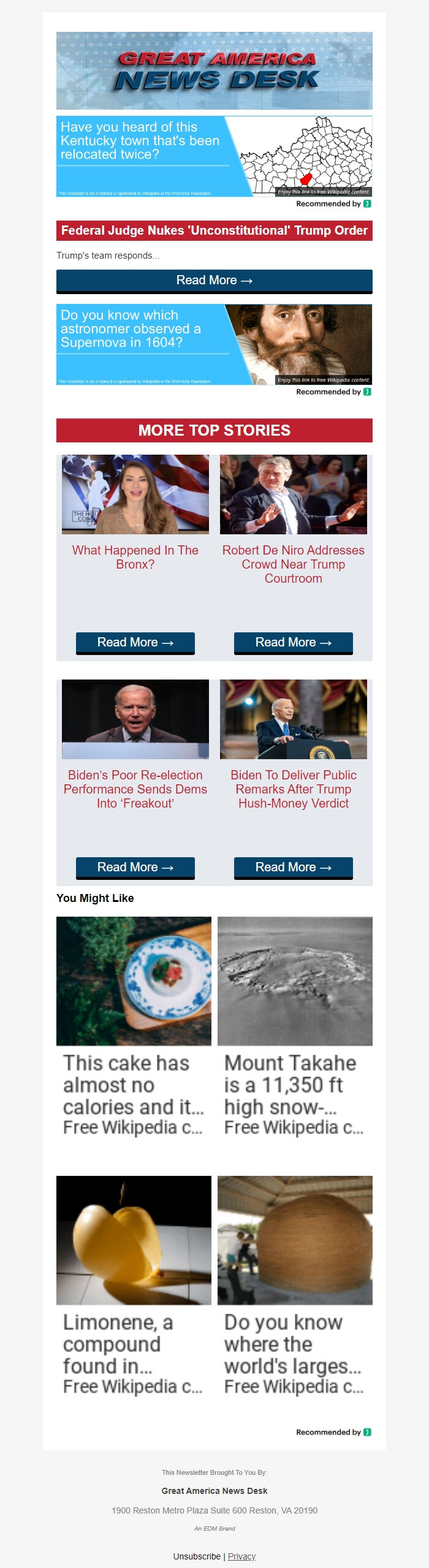Viewport: 429px width, 1568px height.
Task: Read more on Biden's re-election performance
Action: pos(135,867)
